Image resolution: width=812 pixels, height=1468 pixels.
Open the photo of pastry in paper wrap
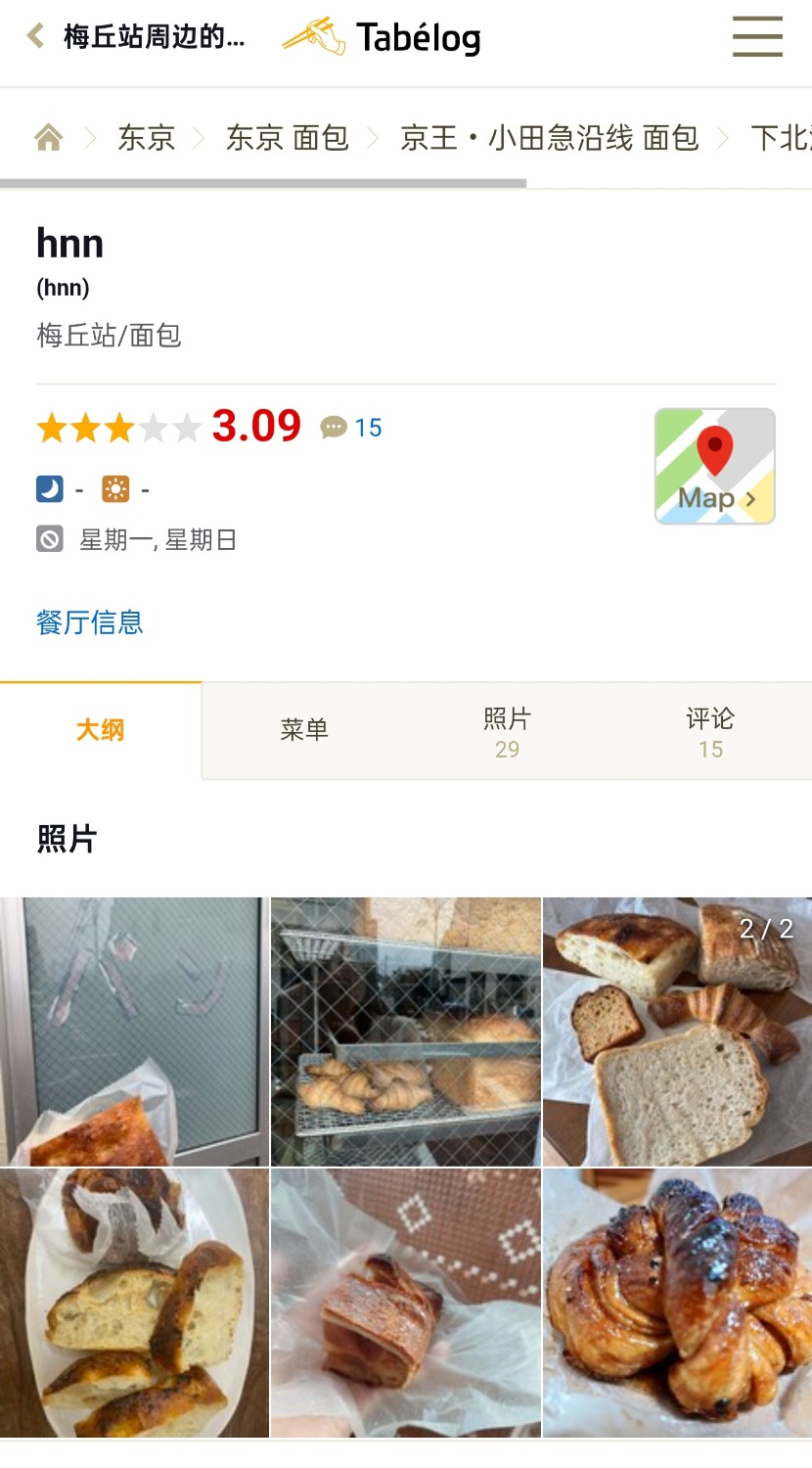[x=406, y=1303]
